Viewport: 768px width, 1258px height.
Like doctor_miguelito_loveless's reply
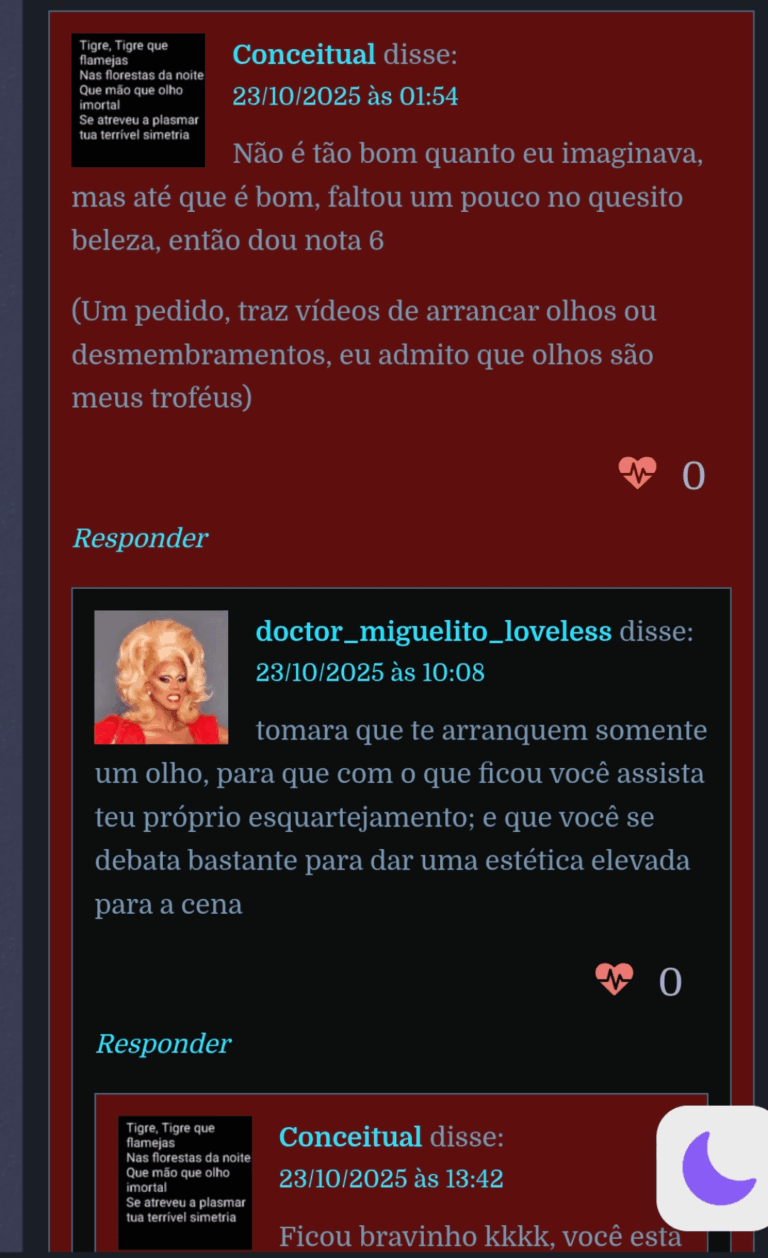point(615,979)
